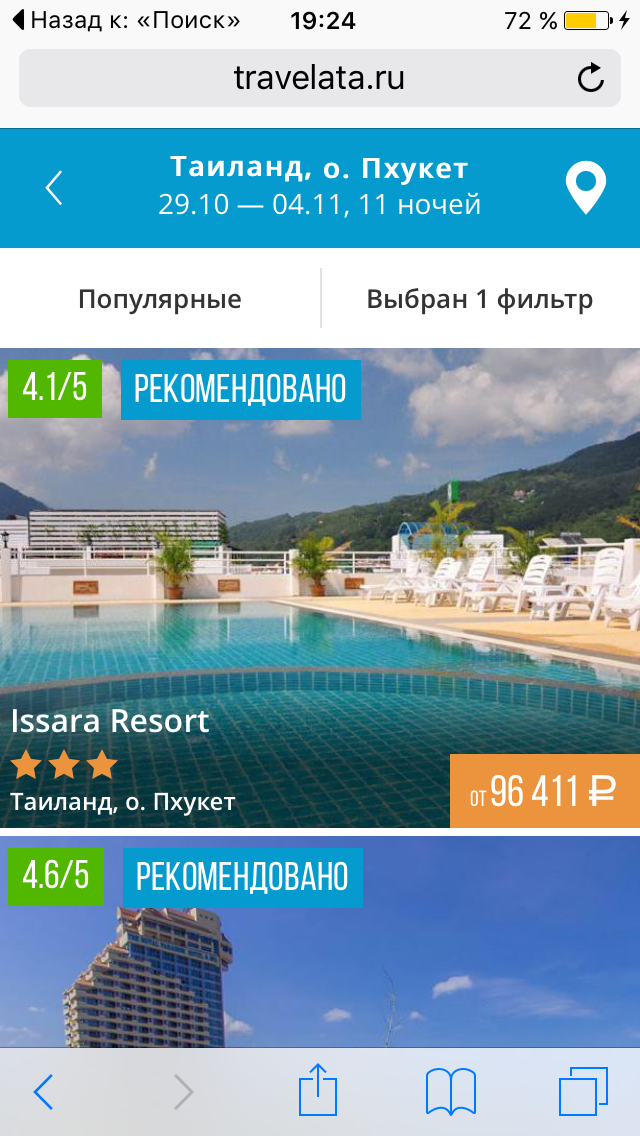Open the hotel card rated 4.6/5
This screenshot has width=640, height=1136.
[320, 942]
